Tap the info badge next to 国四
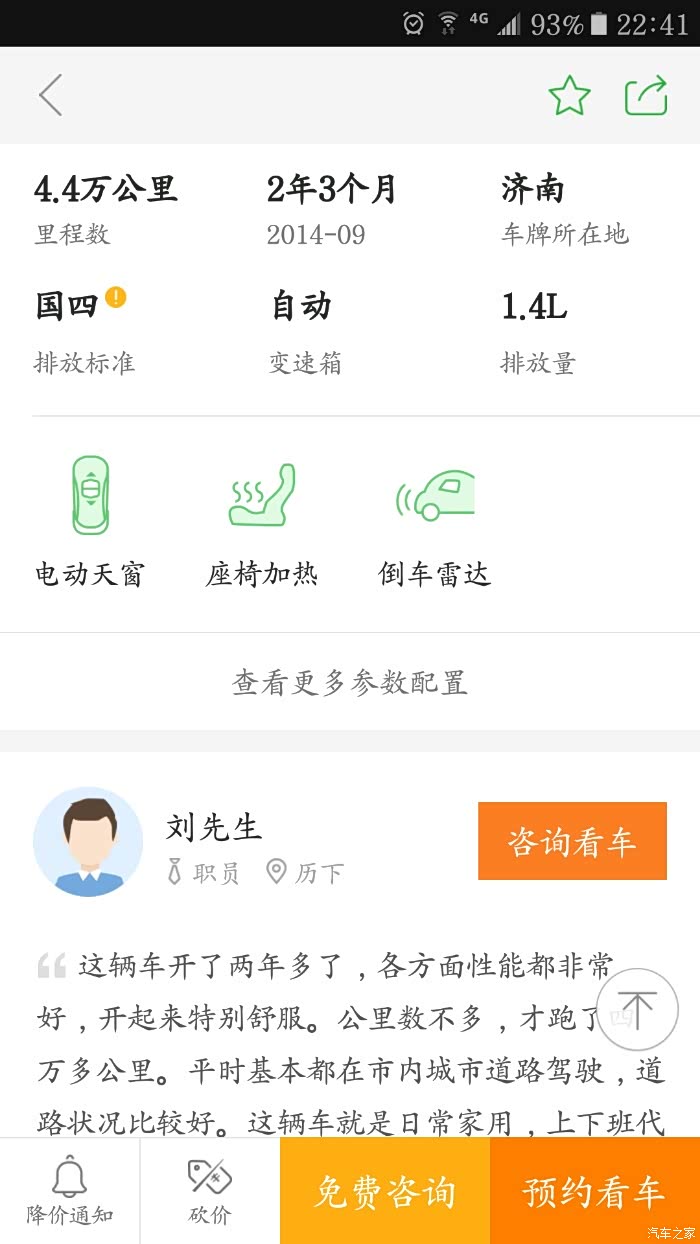Viewport: 700px width, 1244px height. click(116, 296)
